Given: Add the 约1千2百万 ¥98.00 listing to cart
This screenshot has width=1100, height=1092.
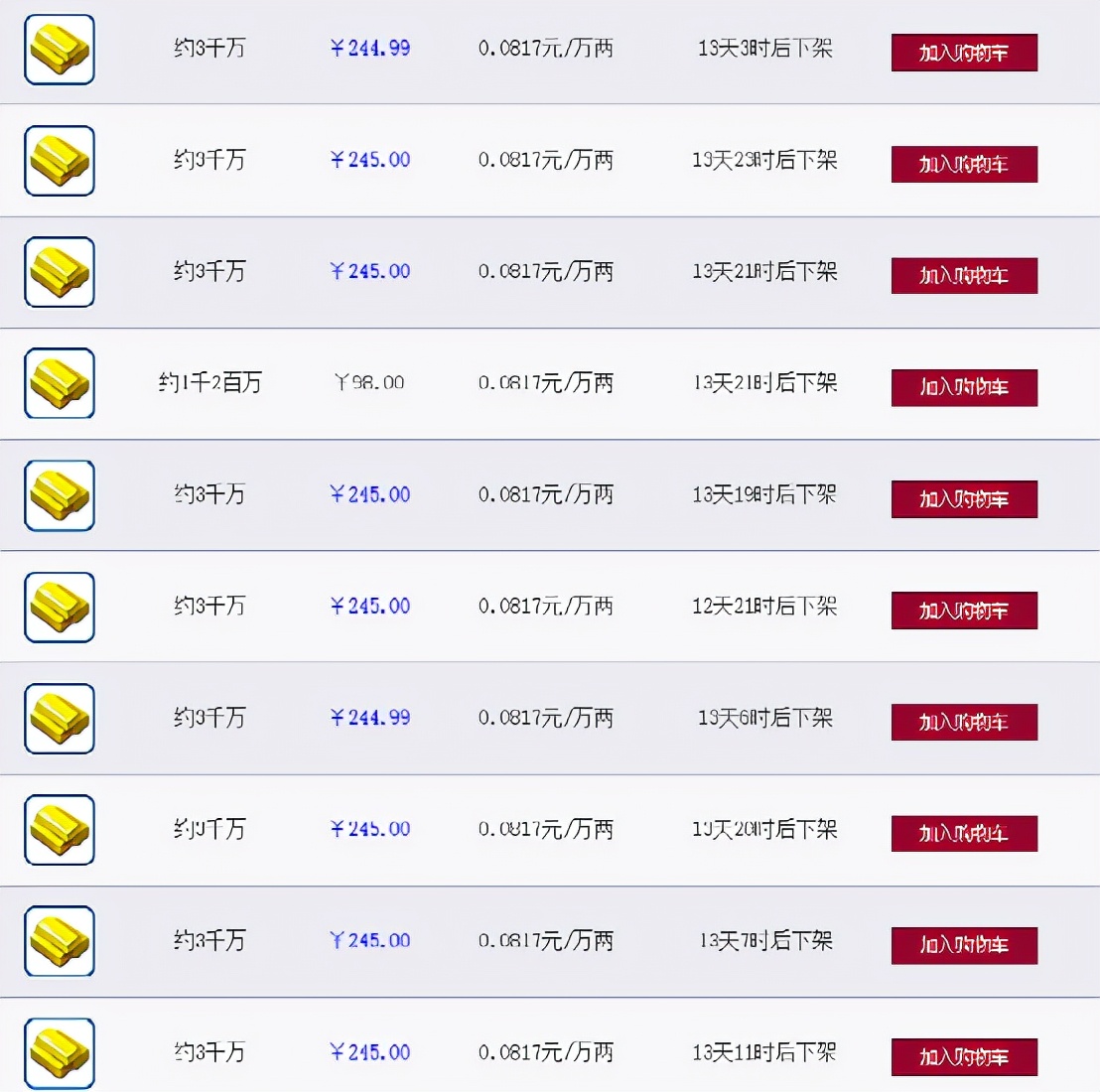Looking at the screenshot, I should [x=964, y=387].
